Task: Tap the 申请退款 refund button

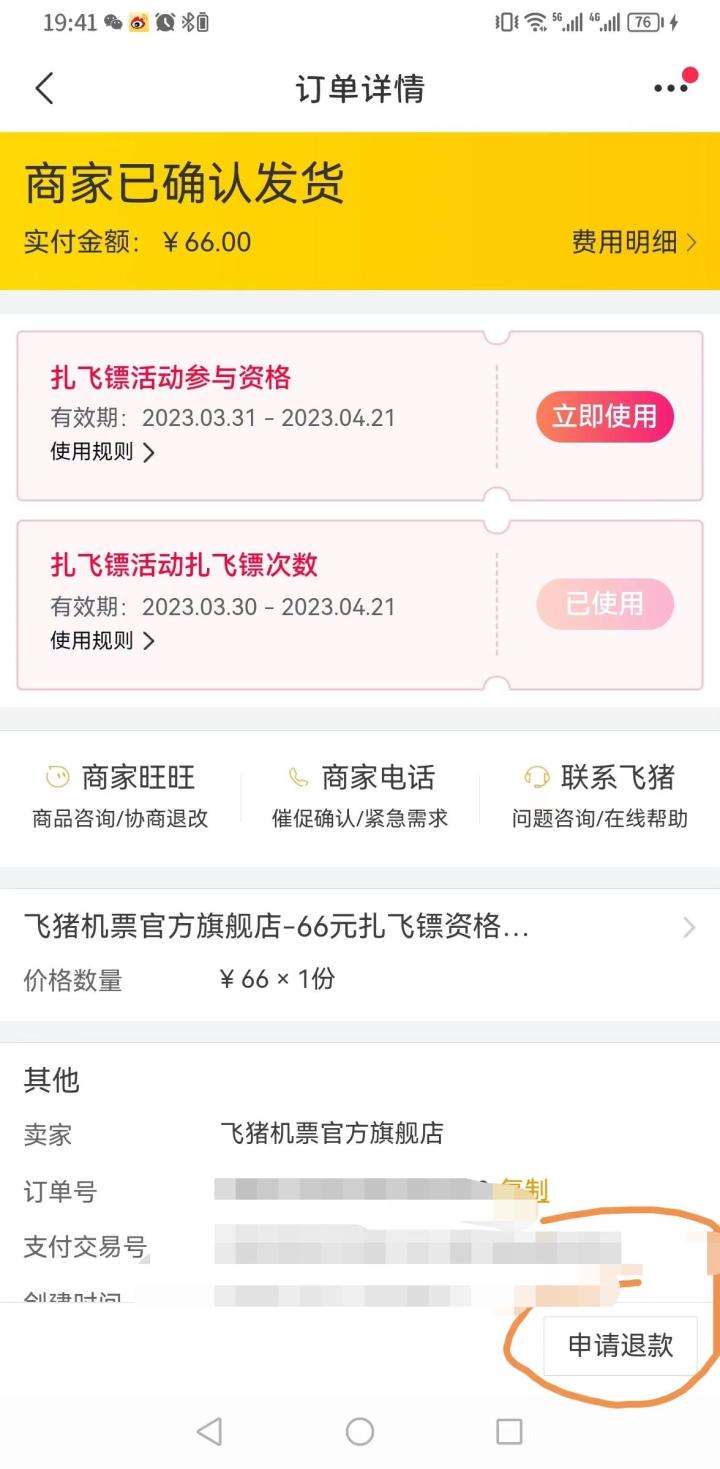Action: [x=620, y=1345]
